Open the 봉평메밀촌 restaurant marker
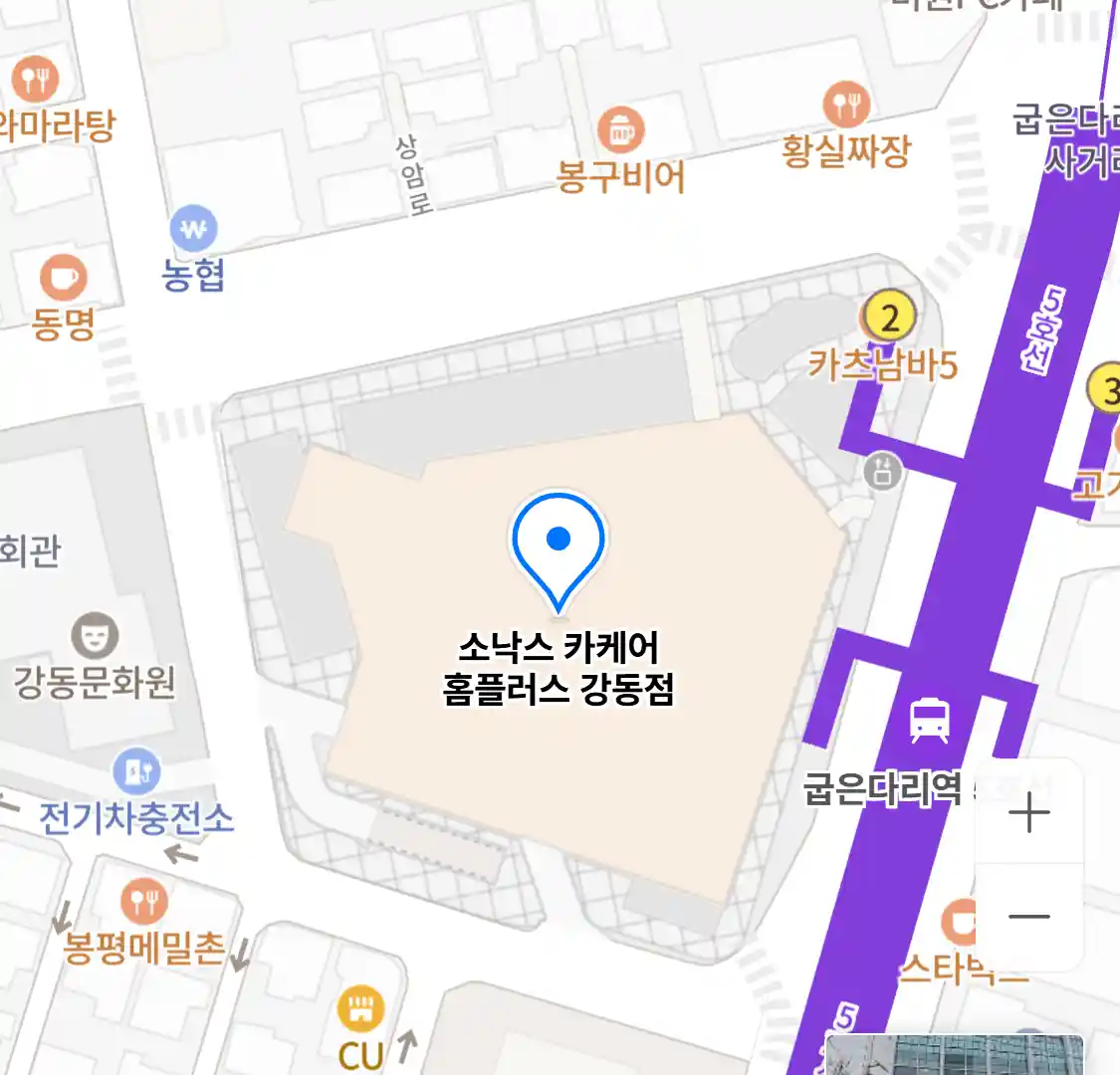 point(144,902)
